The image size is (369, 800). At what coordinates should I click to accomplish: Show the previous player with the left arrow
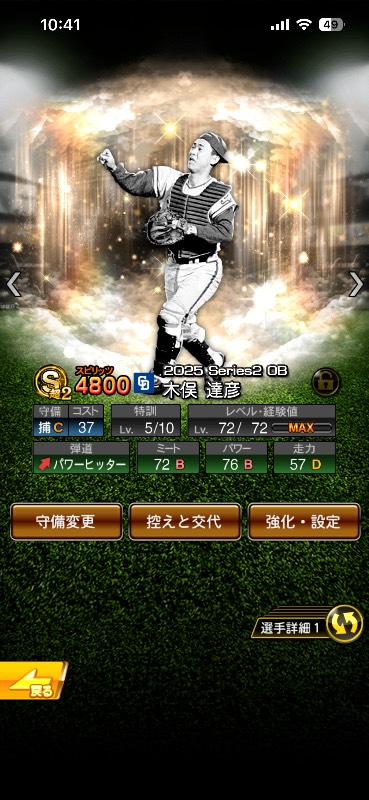[13, 284]
